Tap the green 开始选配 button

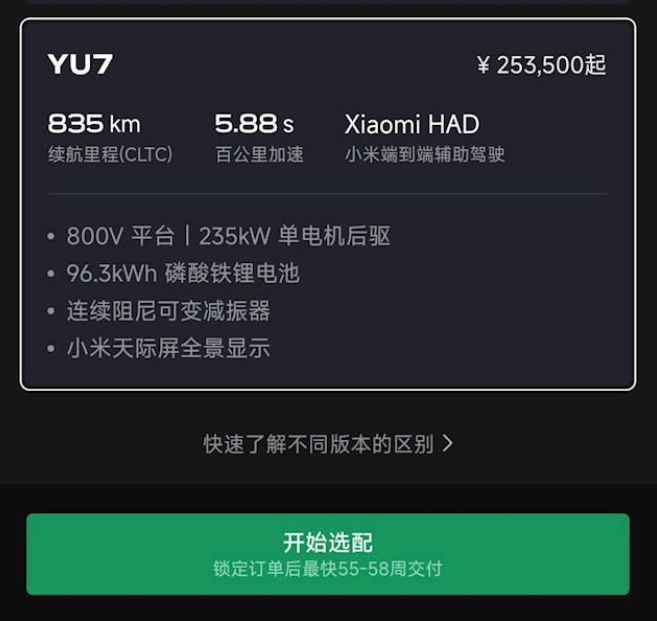point(328,554)
